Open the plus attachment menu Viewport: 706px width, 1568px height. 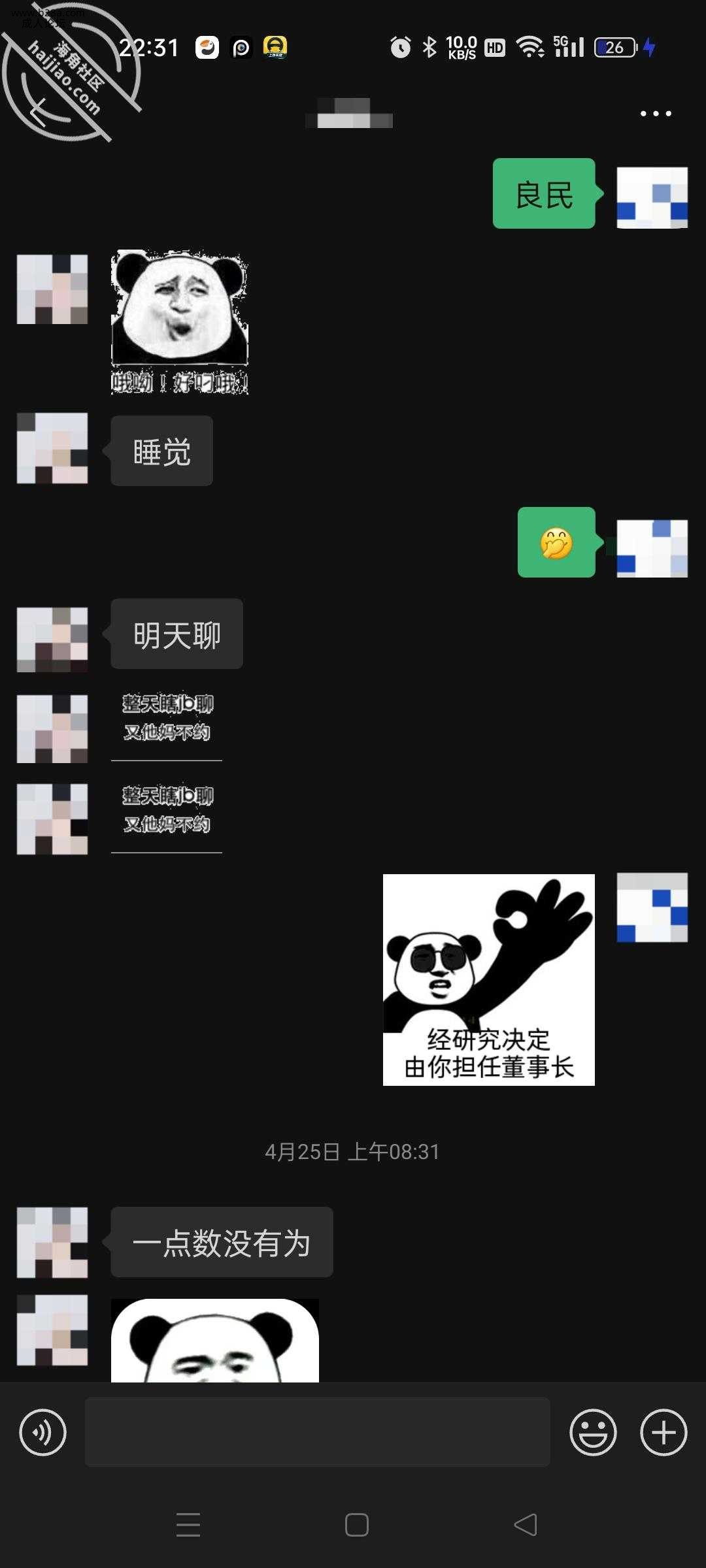click(664, 1433)
